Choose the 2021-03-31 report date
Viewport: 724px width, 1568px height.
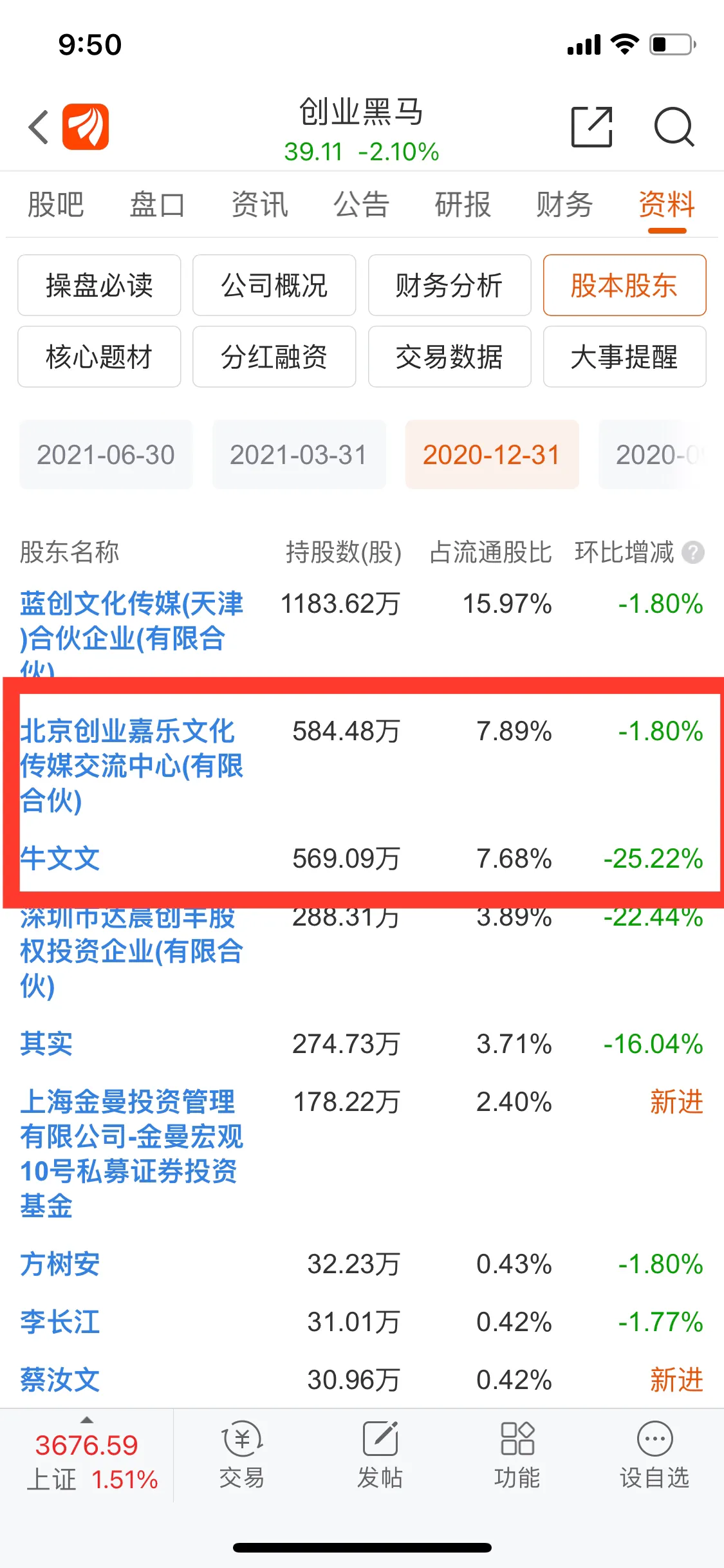[x=299, y=454]
